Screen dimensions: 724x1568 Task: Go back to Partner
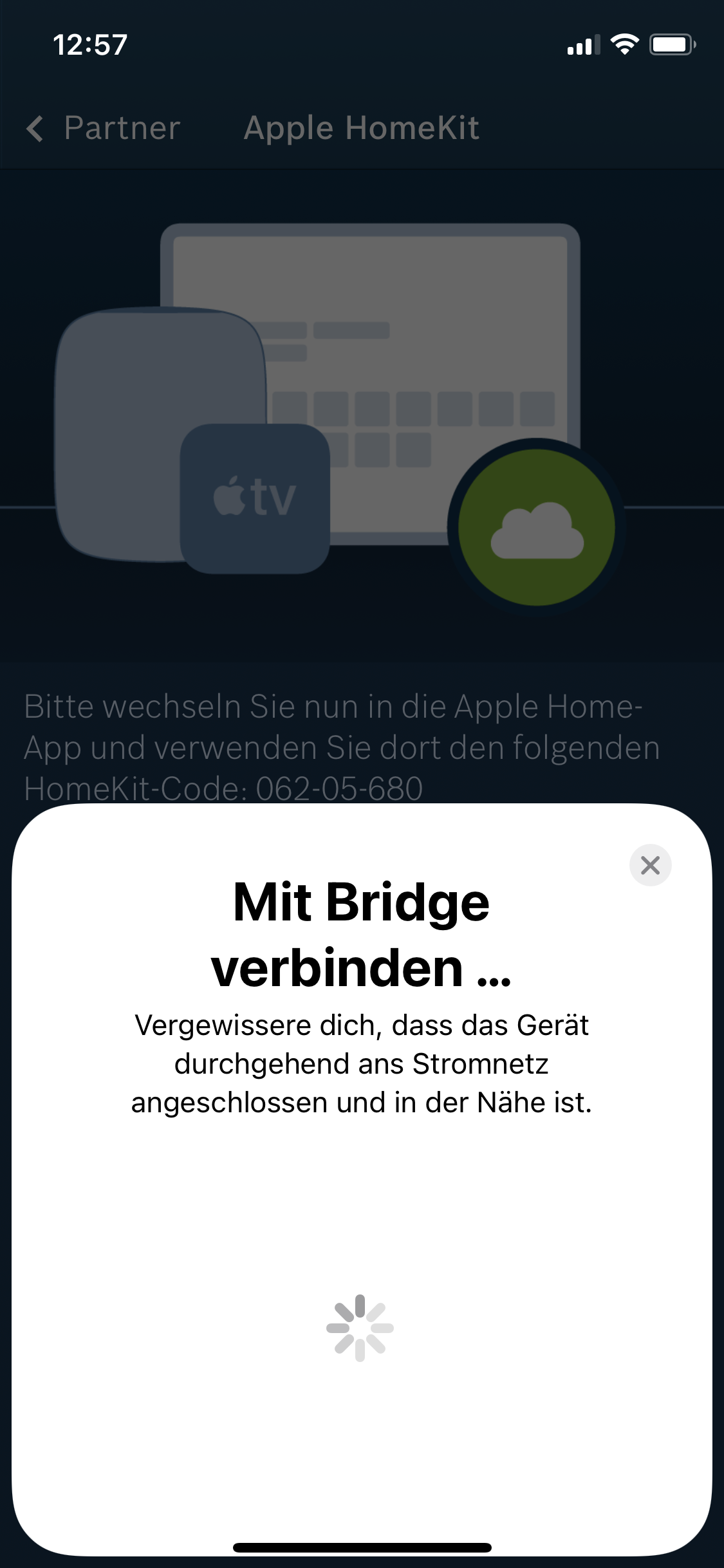(103, 128)
